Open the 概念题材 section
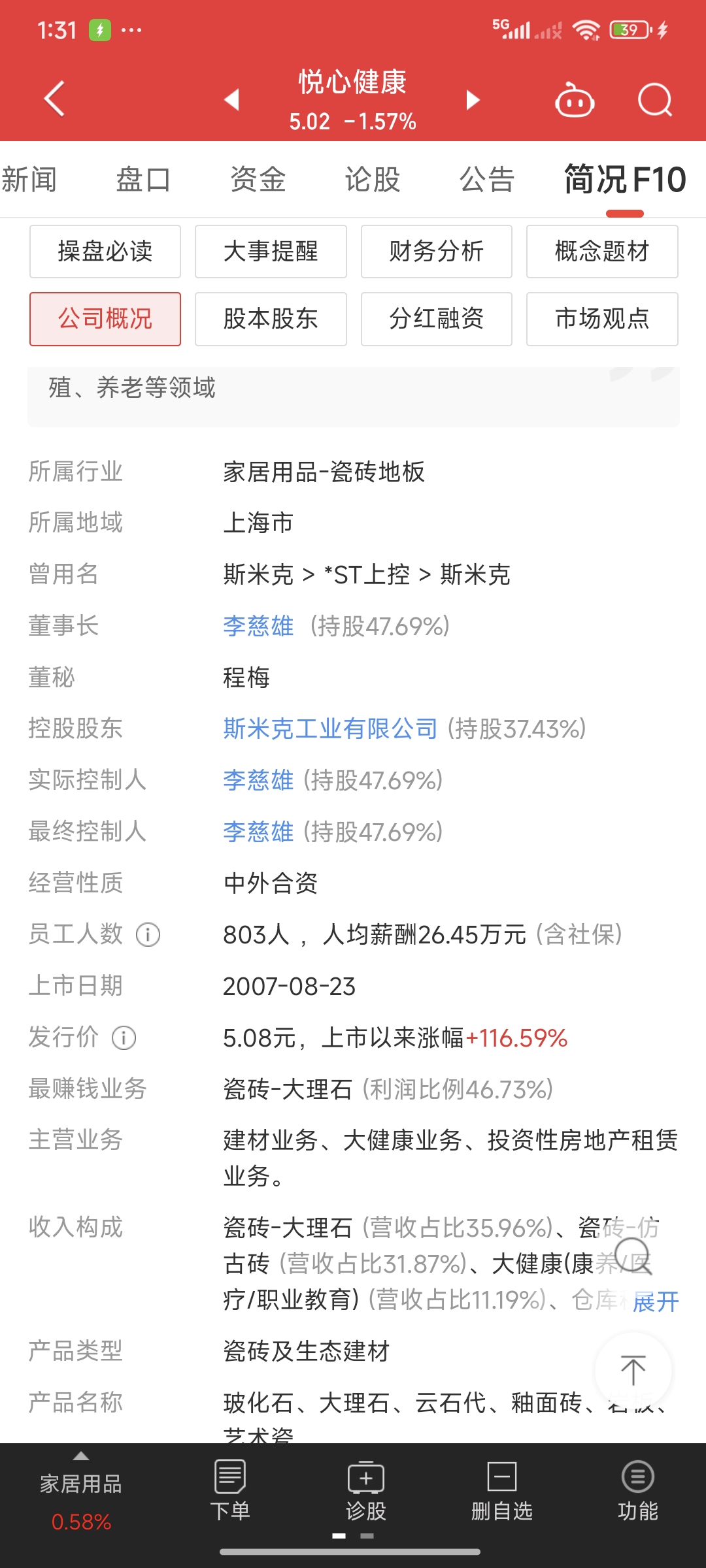Screen dimensions: 706x1568 tap(602, 252)
